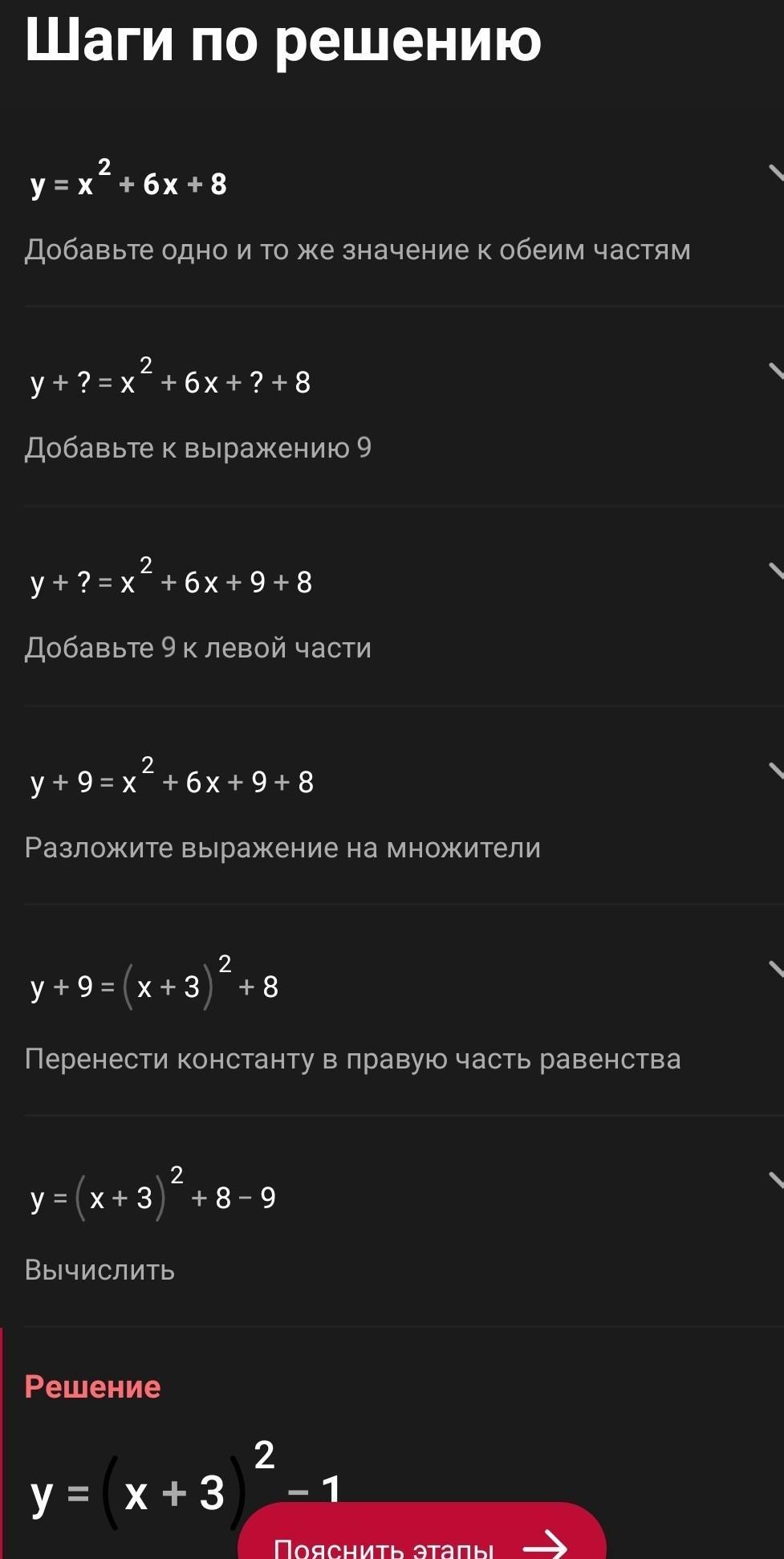Expand step 'Разложите выражение на множители'

click(774, 771)
